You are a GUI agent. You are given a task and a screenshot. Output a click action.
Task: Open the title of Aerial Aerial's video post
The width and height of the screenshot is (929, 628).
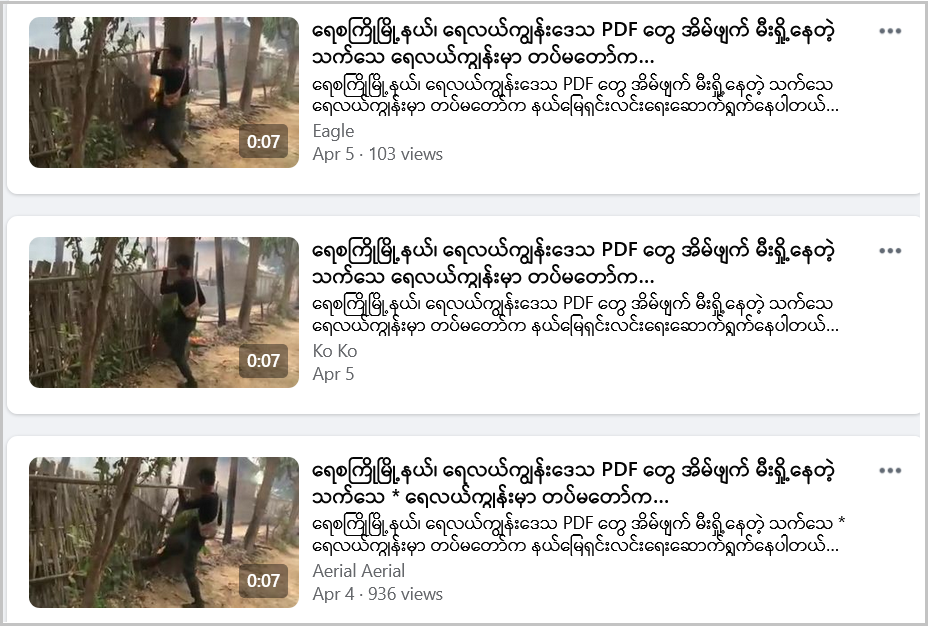pyautogui.click(x=572, y=481)
